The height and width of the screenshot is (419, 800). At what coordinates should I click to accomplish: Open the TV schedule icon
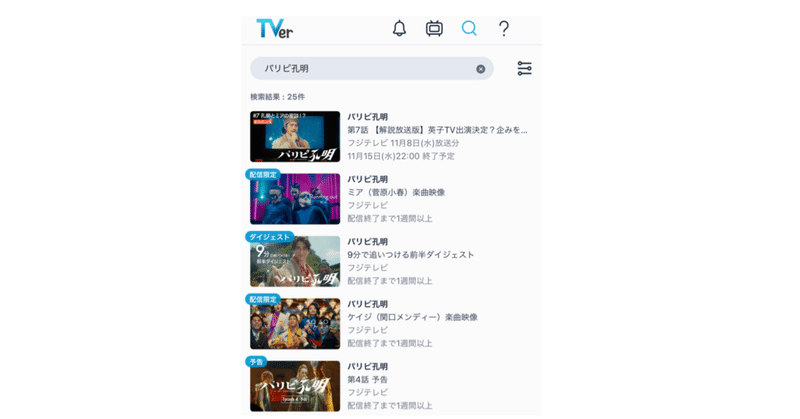[434, 28]
